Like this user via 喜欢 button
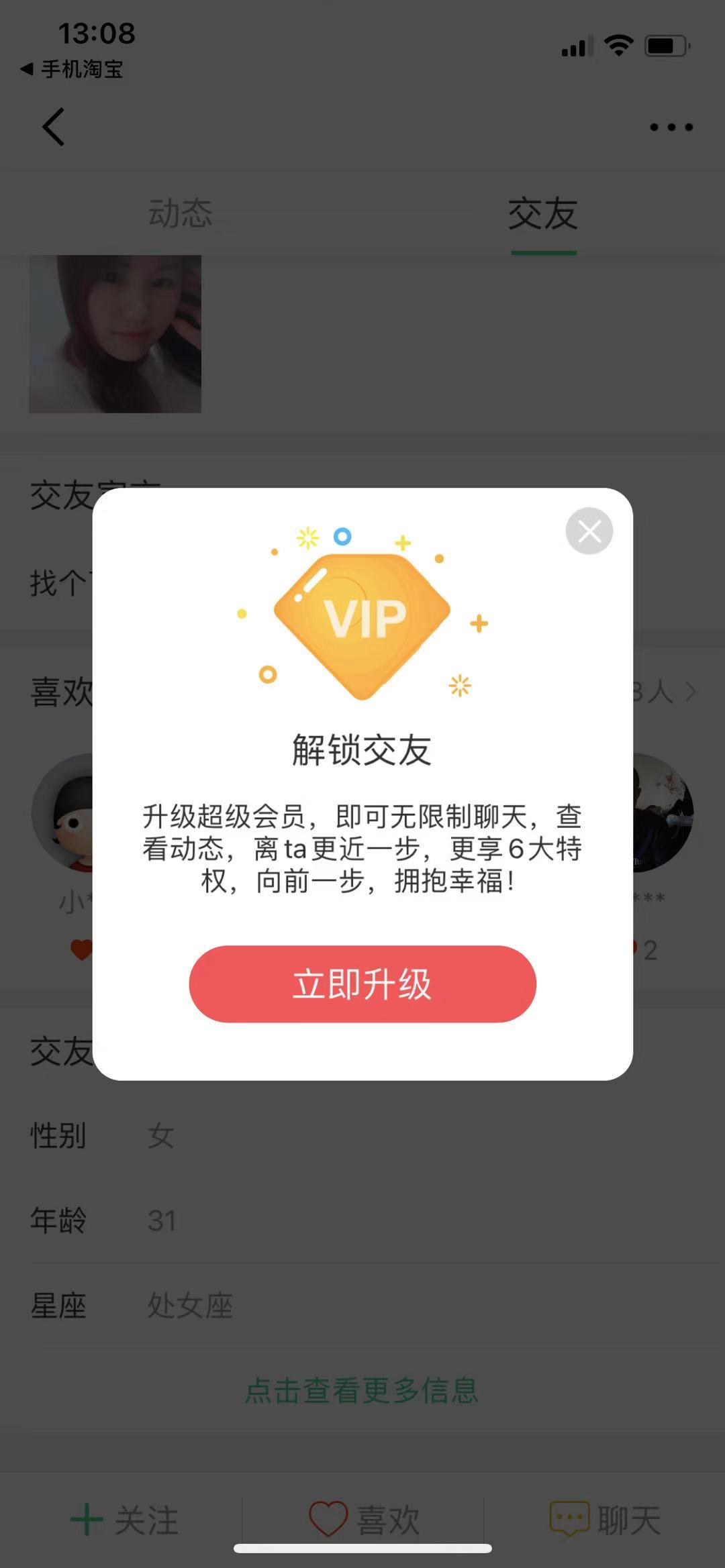Screen dimensions: 725x1568 pyautogui.click(x=364, y=1519)
